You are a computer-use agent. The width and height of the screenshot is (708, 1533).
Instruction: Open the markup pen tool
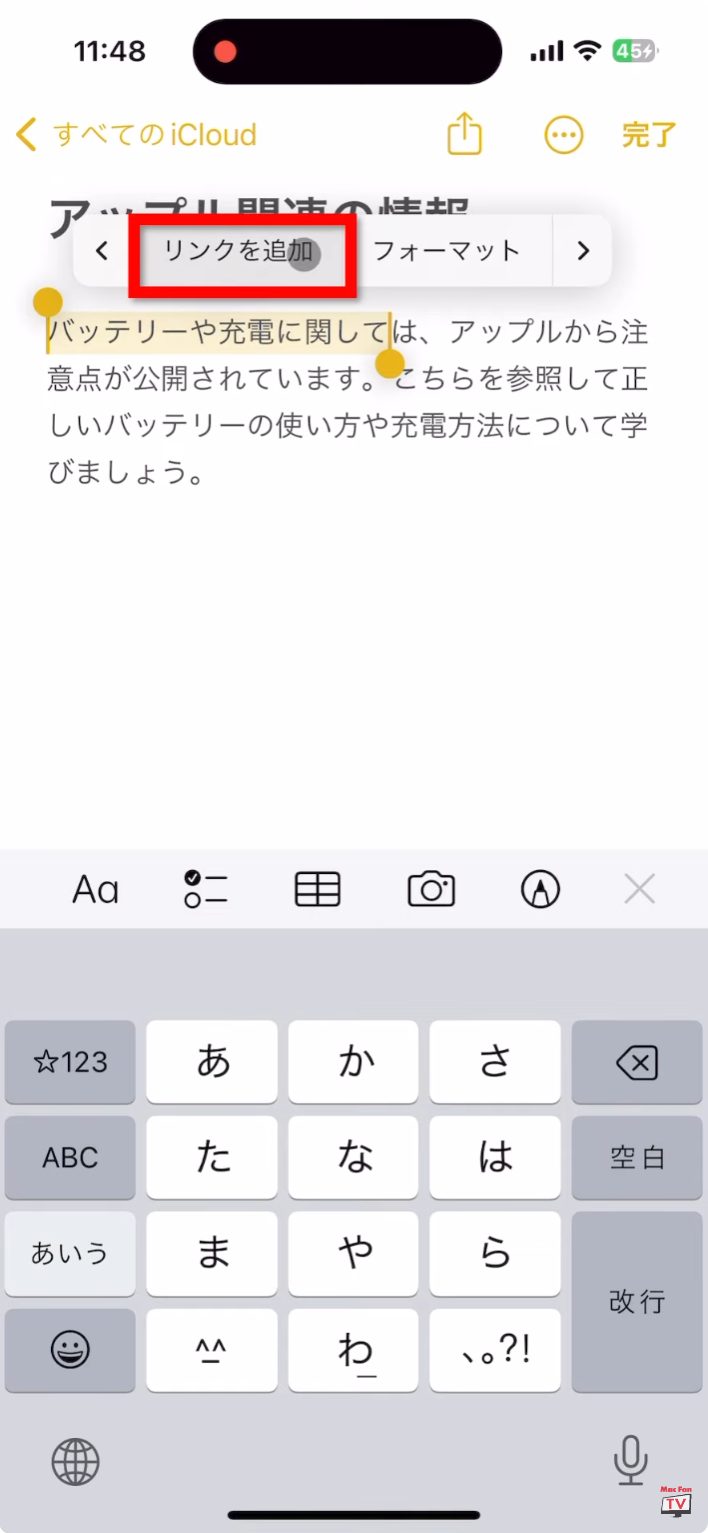(x=541, y=889)
